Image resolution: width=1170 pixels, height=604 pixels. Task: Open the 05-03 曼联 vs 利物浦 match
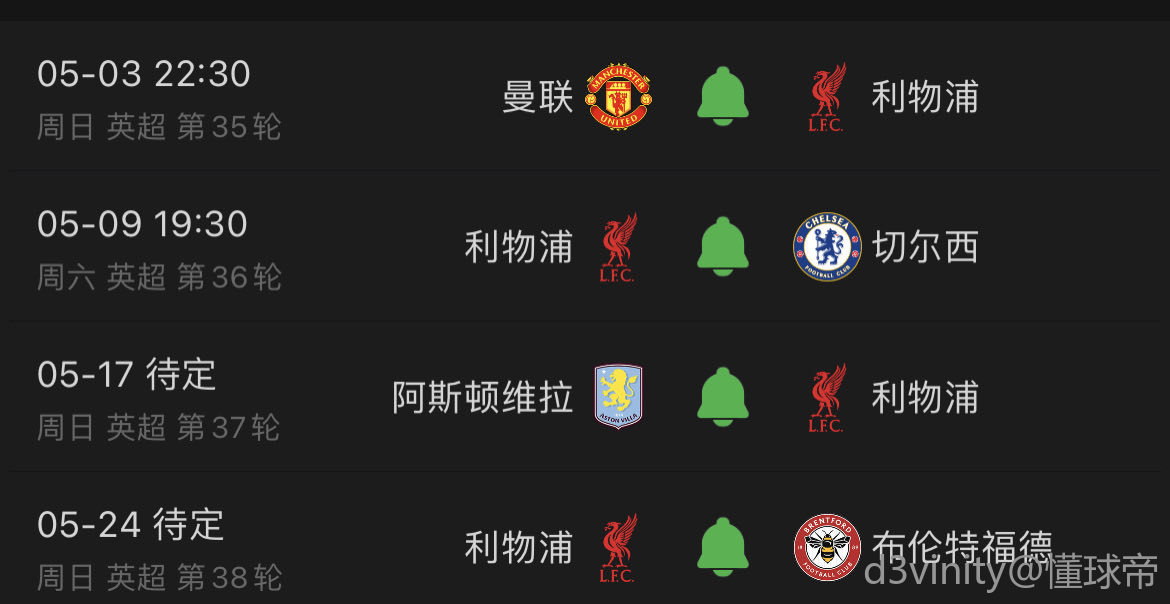300,98
